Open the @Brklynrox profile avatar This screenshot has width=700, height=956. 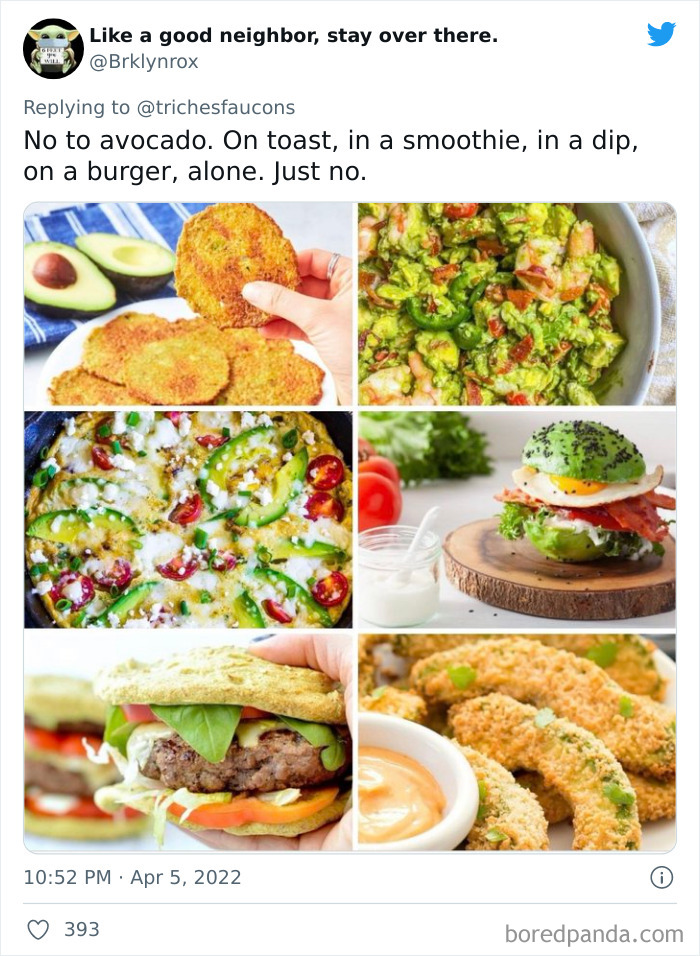(x=53, y=48)
